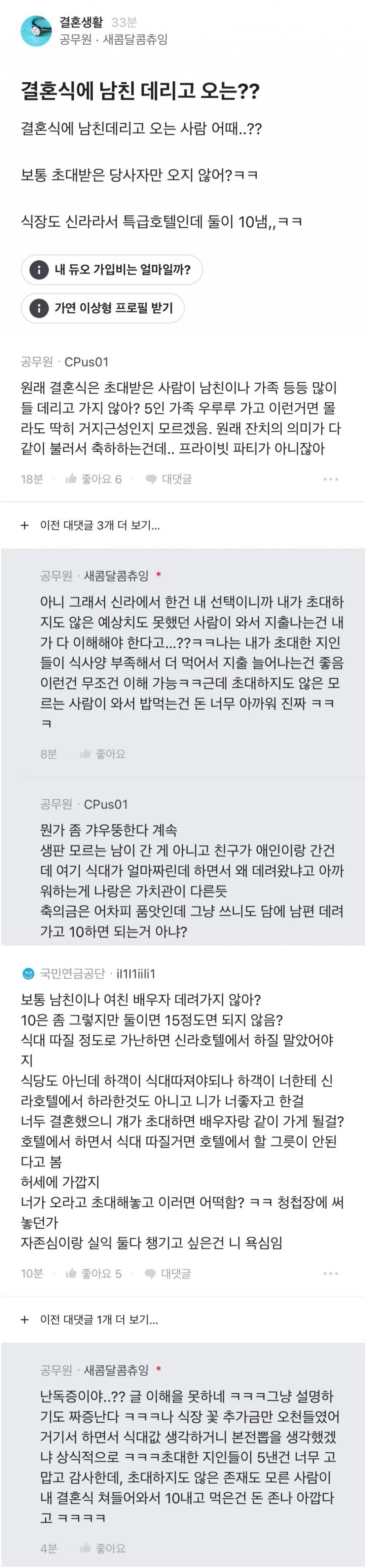Expand '이전 대댓글 3개 더 보기'
366x1568 pixels.
[91, 525]
